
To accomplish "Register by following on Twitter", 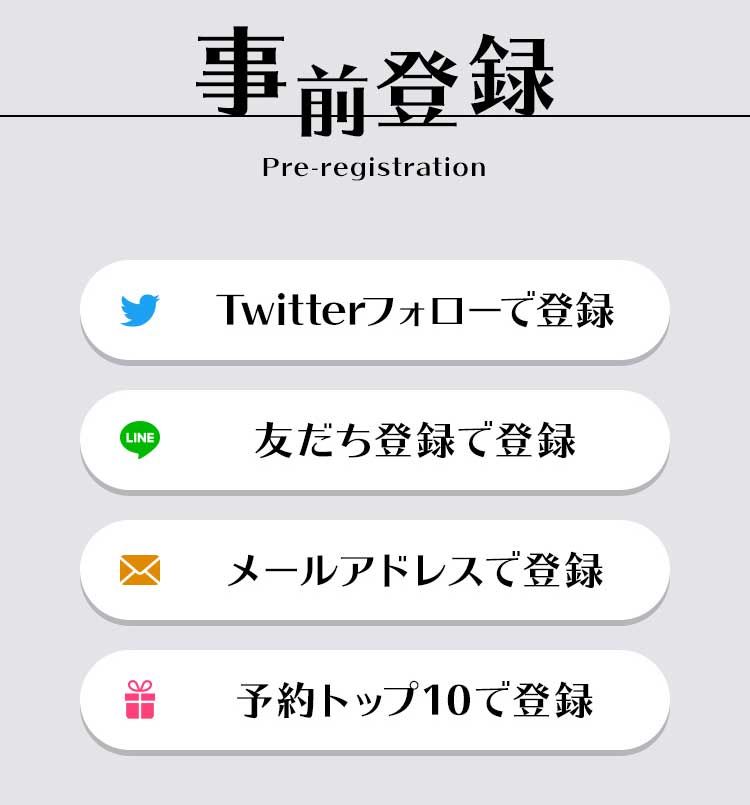I will coord(375,310).
